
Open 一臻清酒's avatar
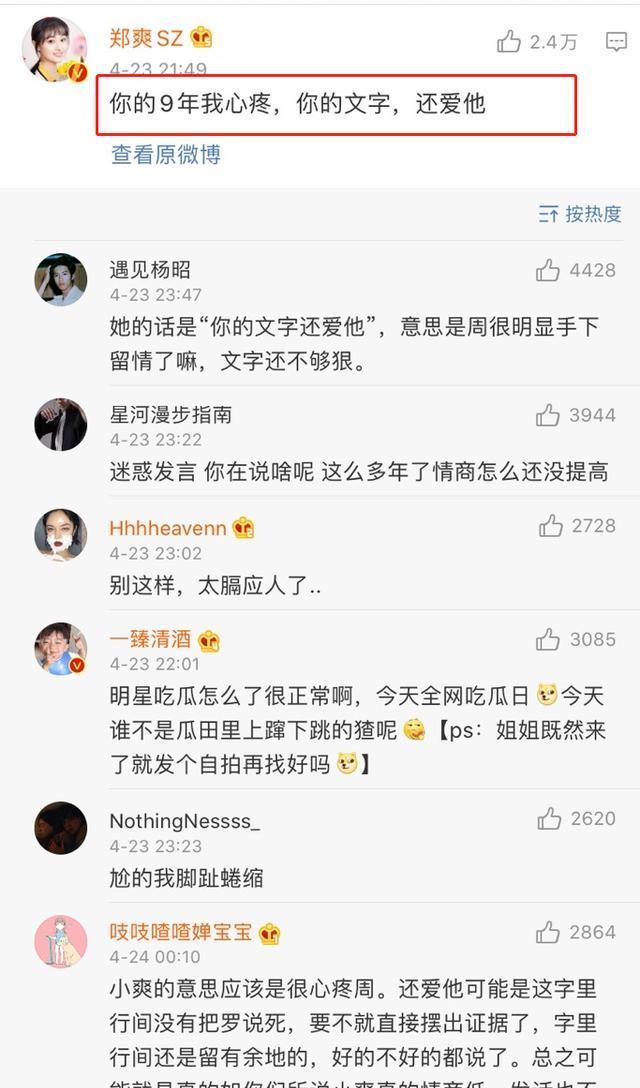[61, 648]
